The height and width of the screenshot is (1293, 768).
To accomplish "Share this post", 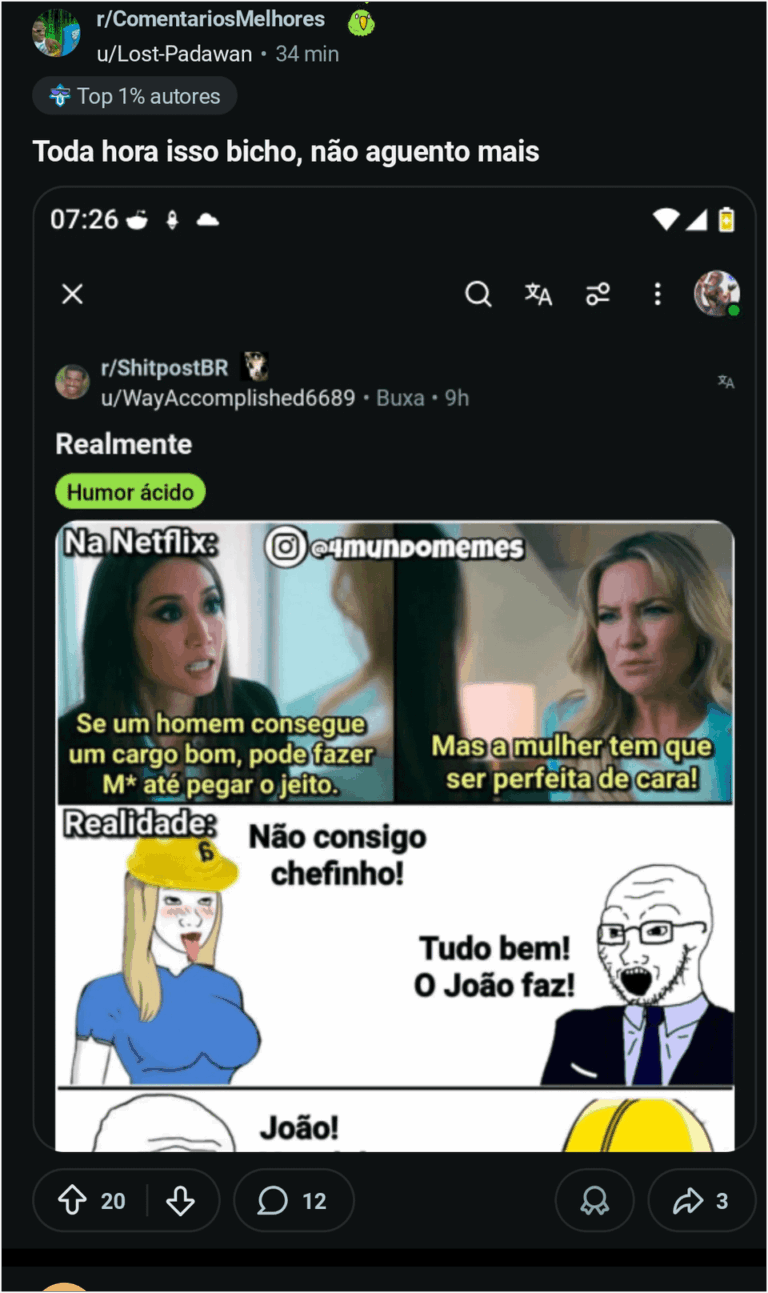I will (x=701, y=1200).
